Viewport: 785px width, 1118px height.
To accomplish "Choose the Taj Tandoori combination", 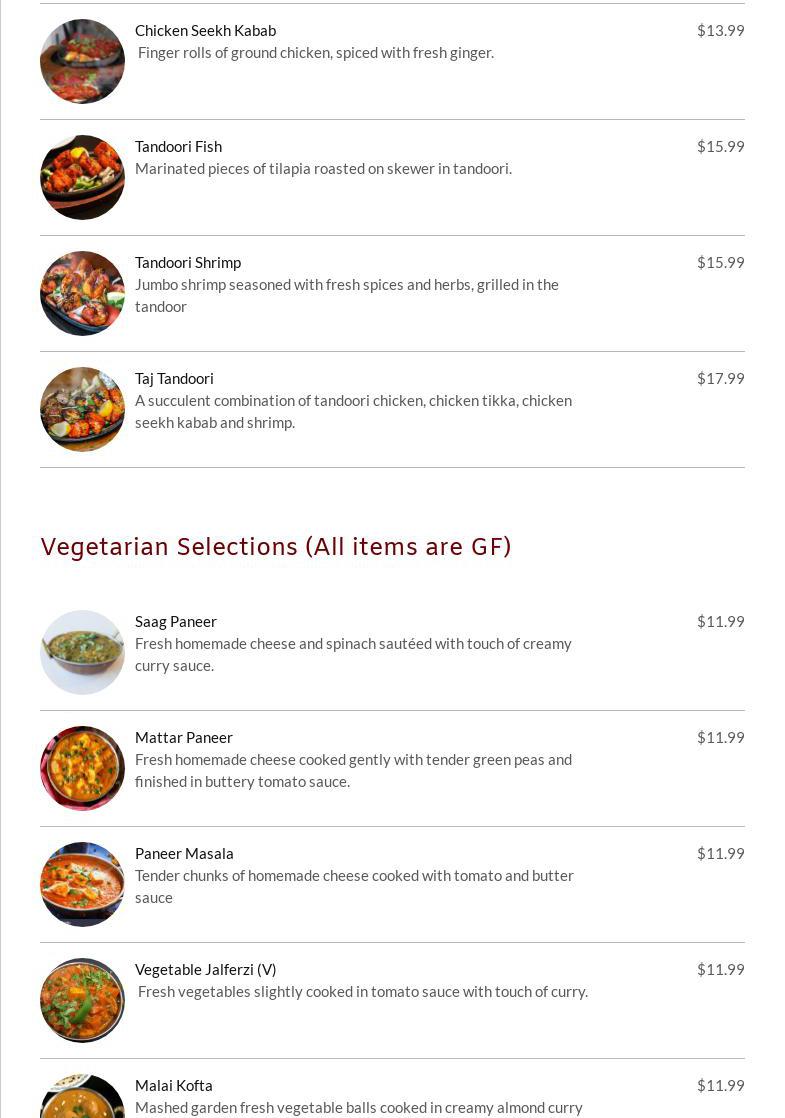I will click(x=174, y=379).
